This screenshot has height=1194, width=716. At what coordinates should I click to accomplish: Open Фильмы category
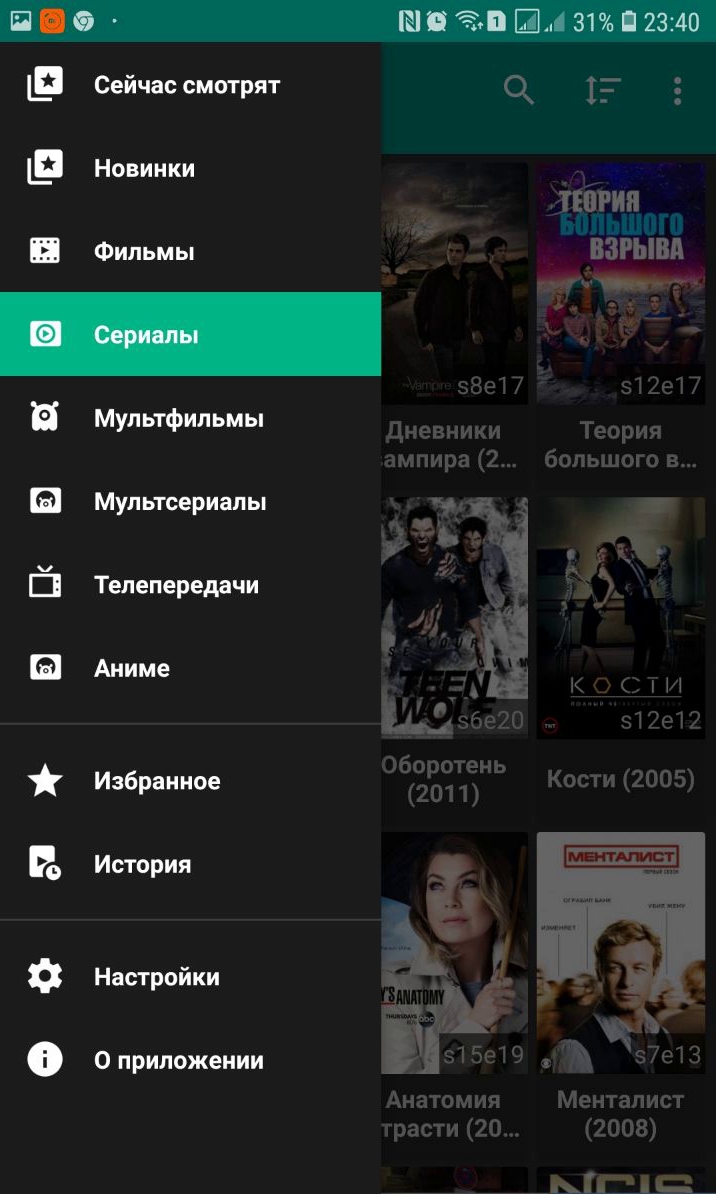[144, 251]
